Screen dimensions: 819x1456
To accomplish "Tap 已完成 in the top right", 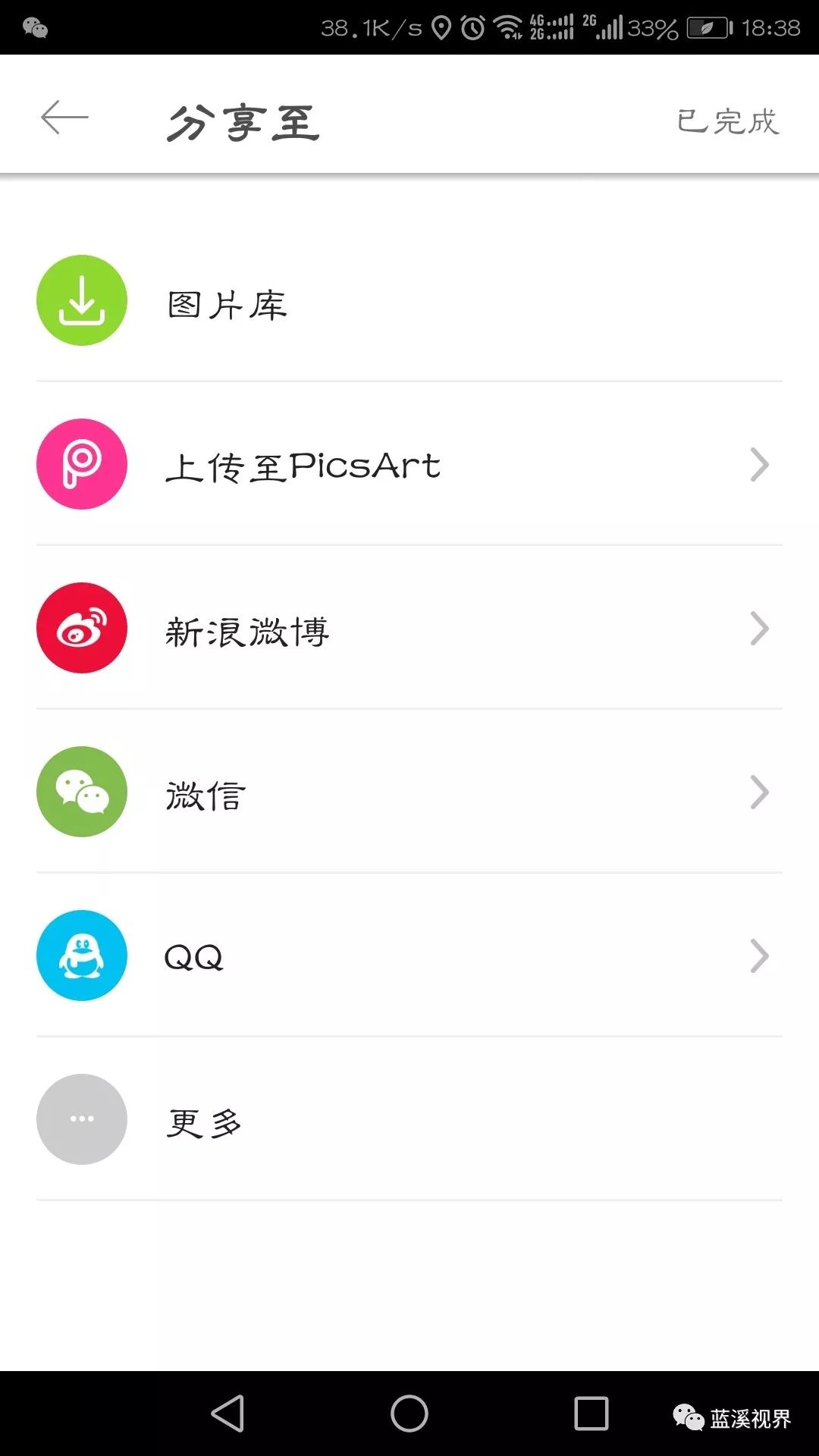I will click(x=726, y=121).
